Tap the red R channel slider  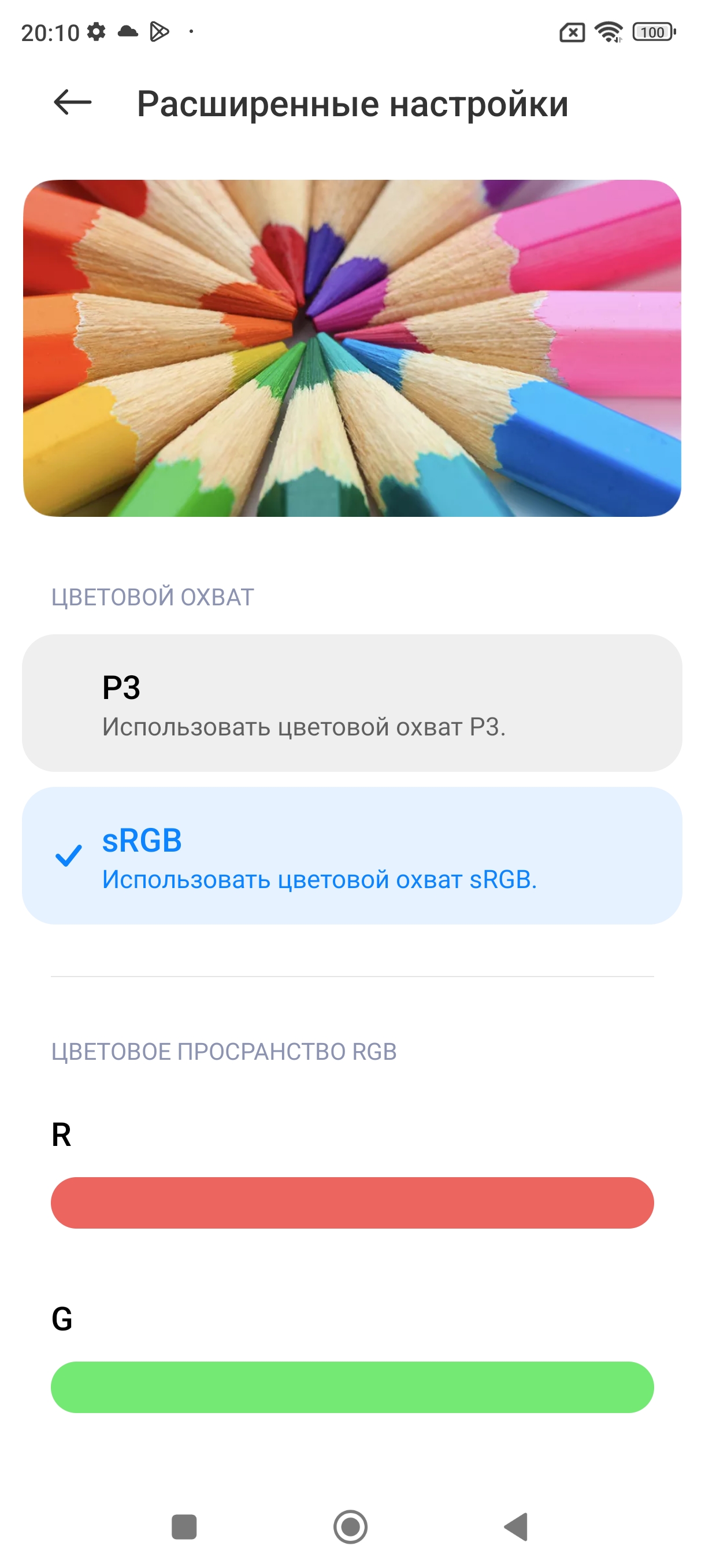point(351,1203)
